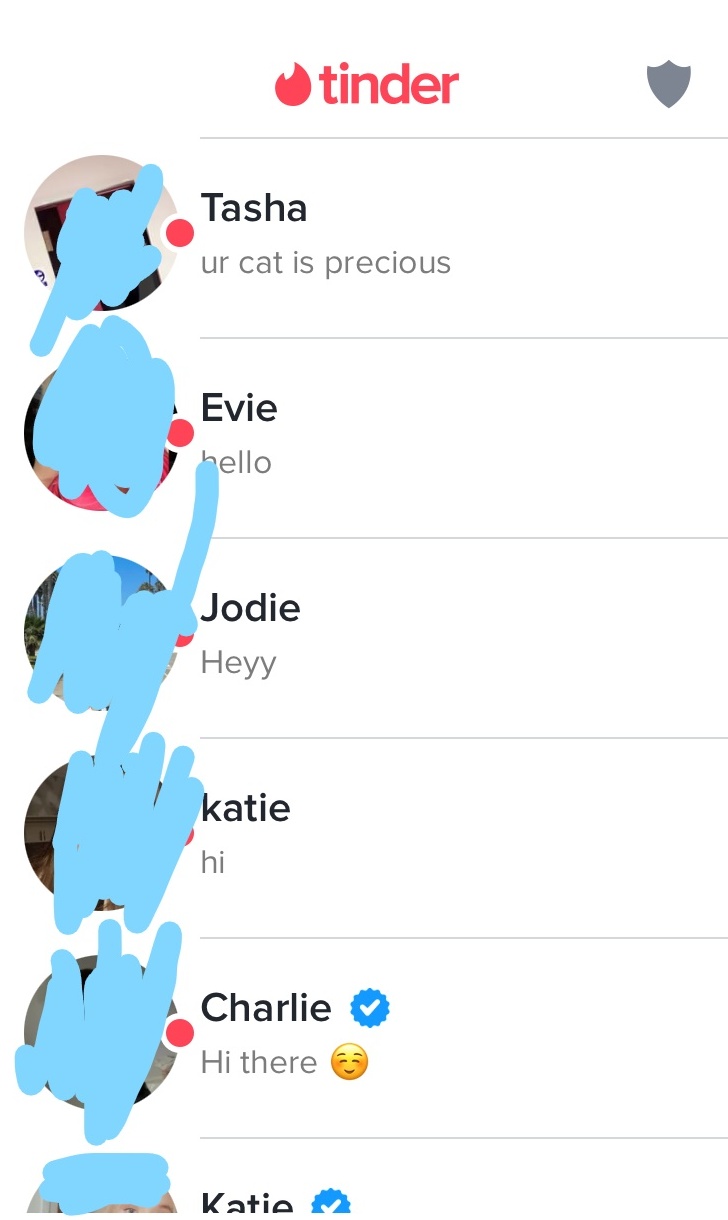Open Evie's hello conversation
This screenshot has height=1220, width=728.
click(x=364, y=438)
